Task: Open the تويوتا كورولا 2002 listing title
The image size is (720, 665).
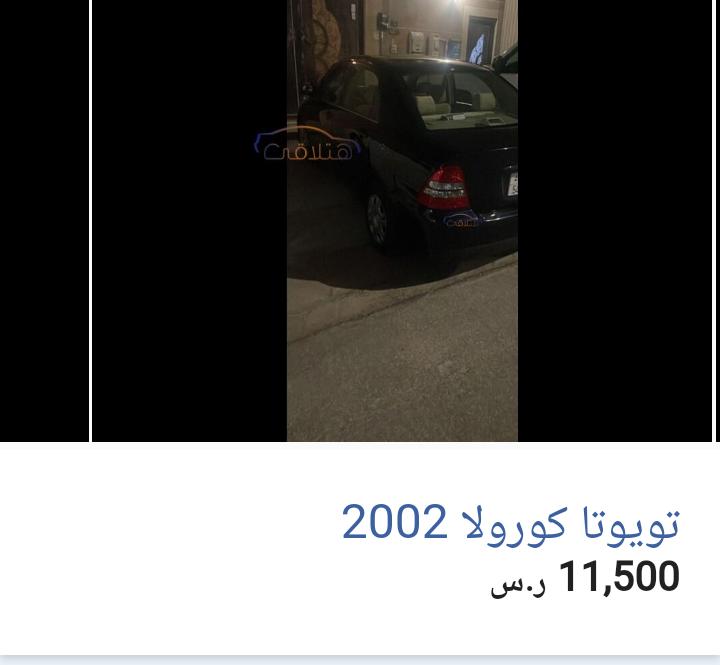Action: point(510,523)
